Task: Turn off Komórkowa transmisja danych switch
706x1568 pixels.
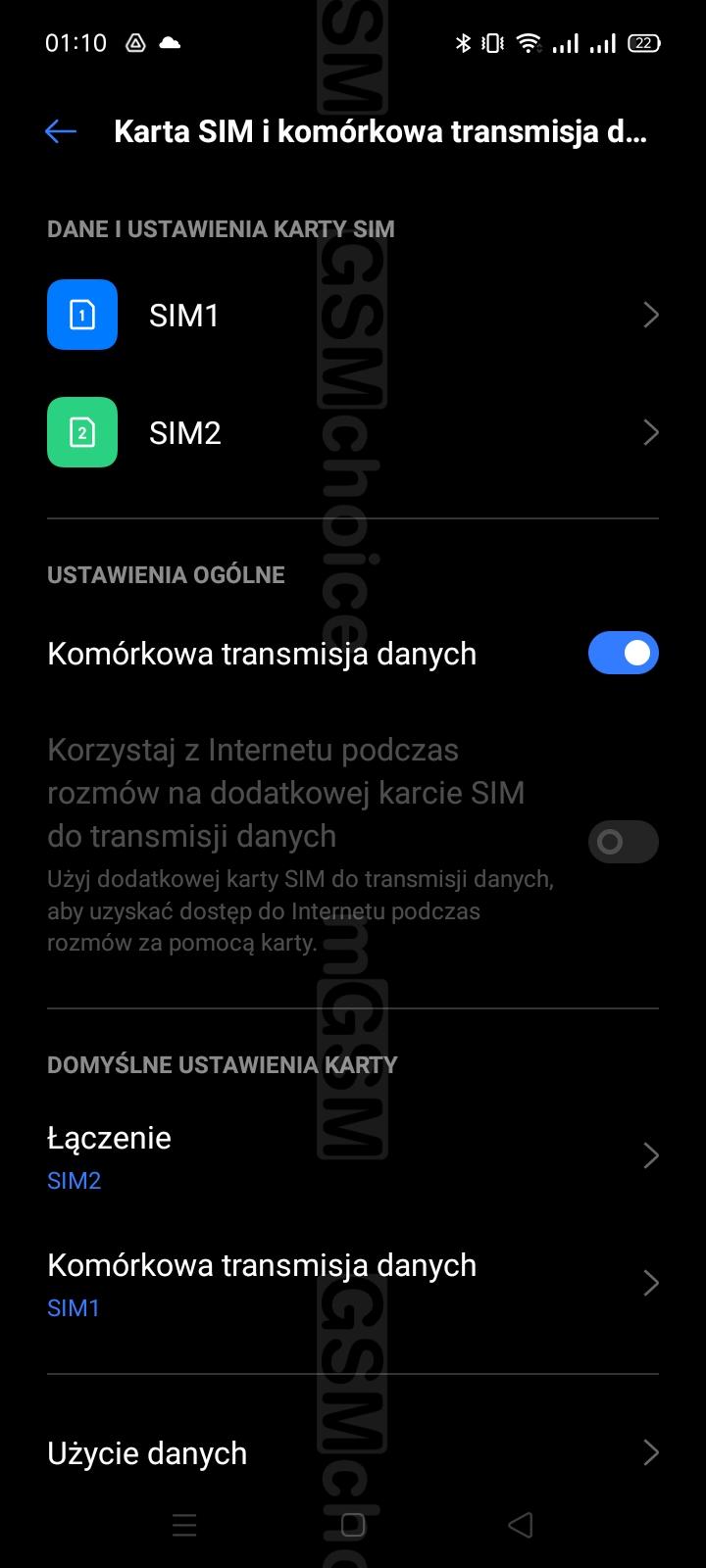Action: [x=623, y=653]
